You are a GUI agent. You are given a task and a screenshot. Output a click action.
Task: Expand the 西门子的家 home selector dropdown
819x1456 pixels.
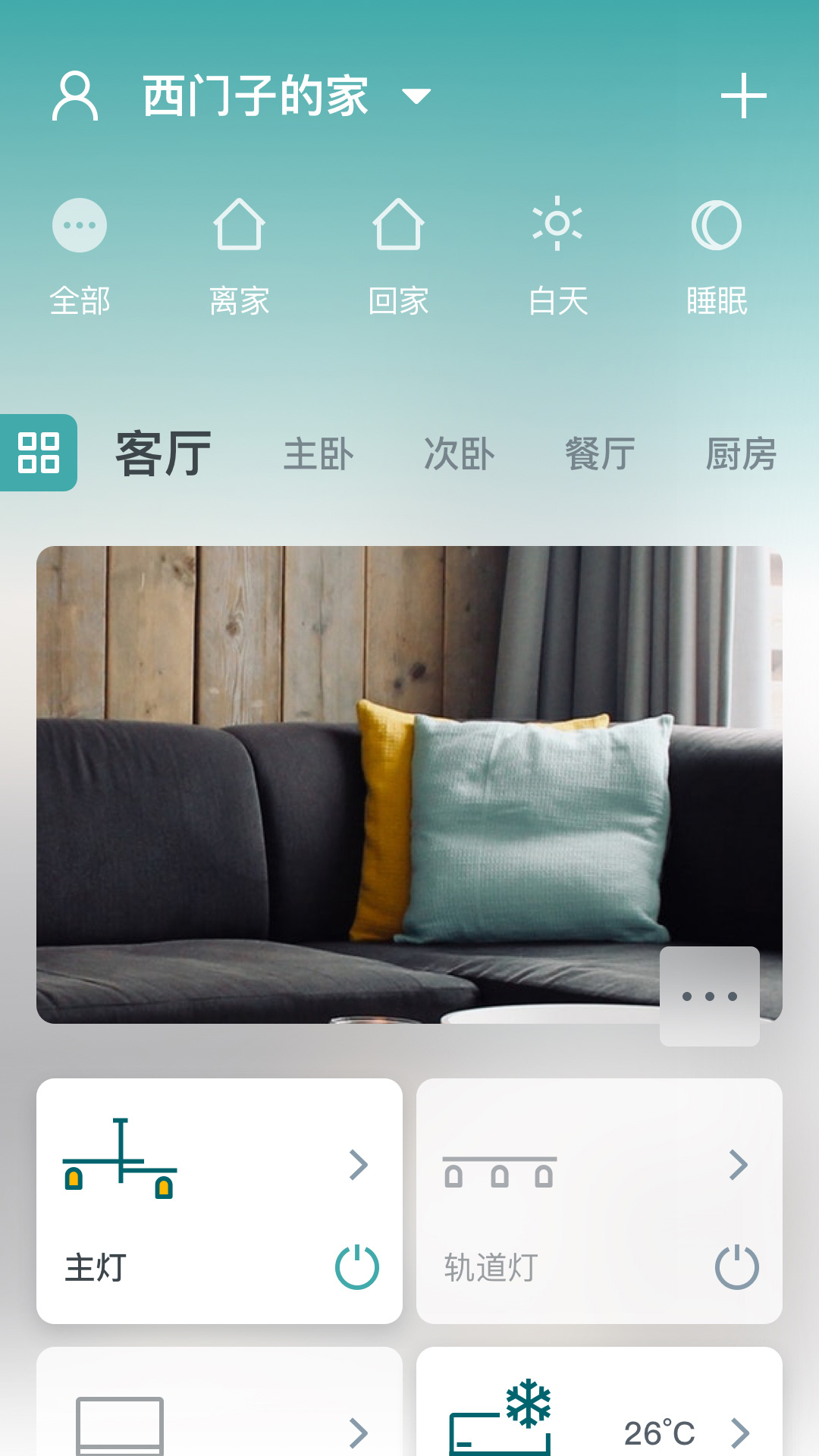[x=416, y=96]
